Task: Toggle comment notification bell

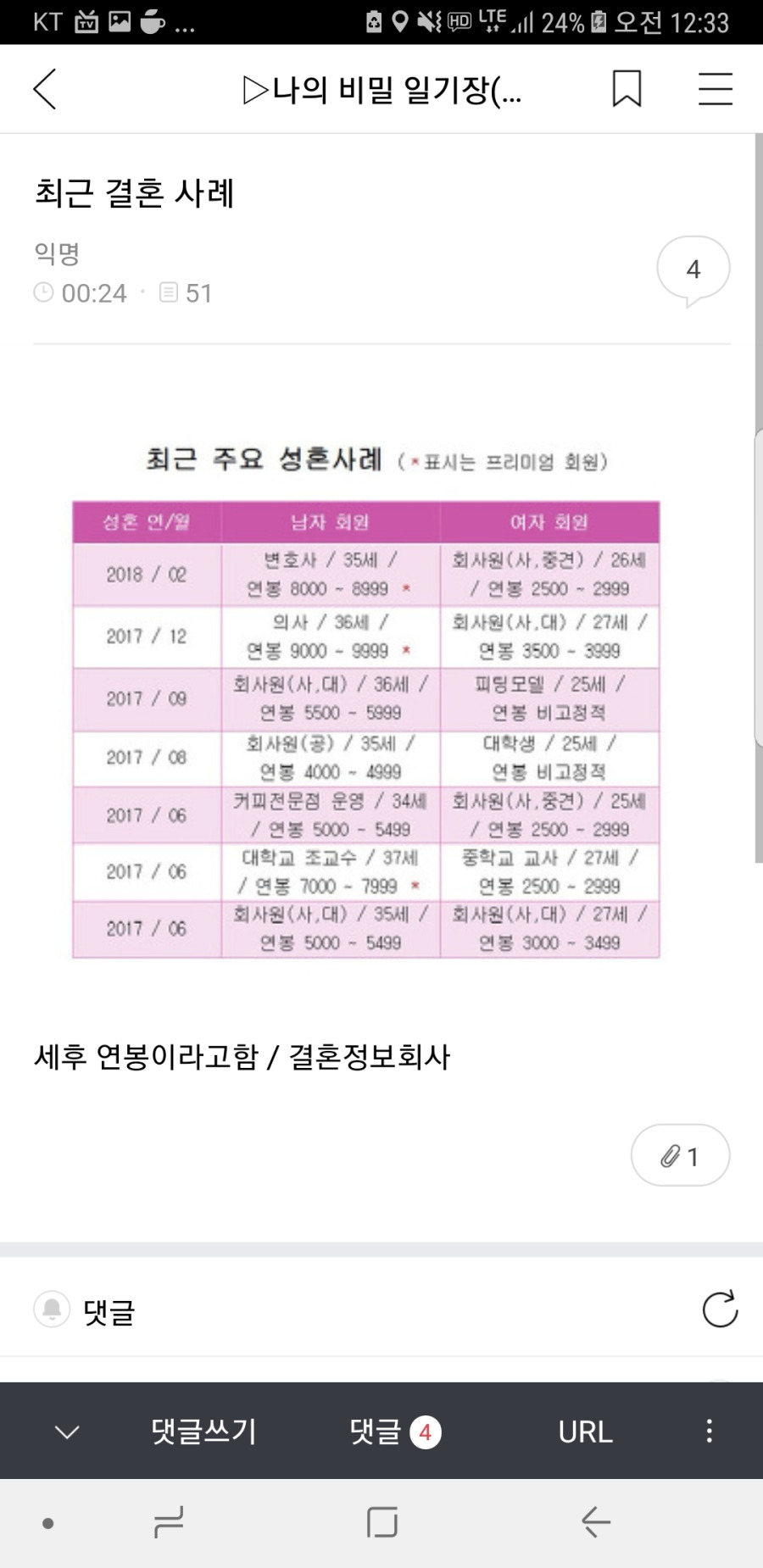Action: point(52,1309)
